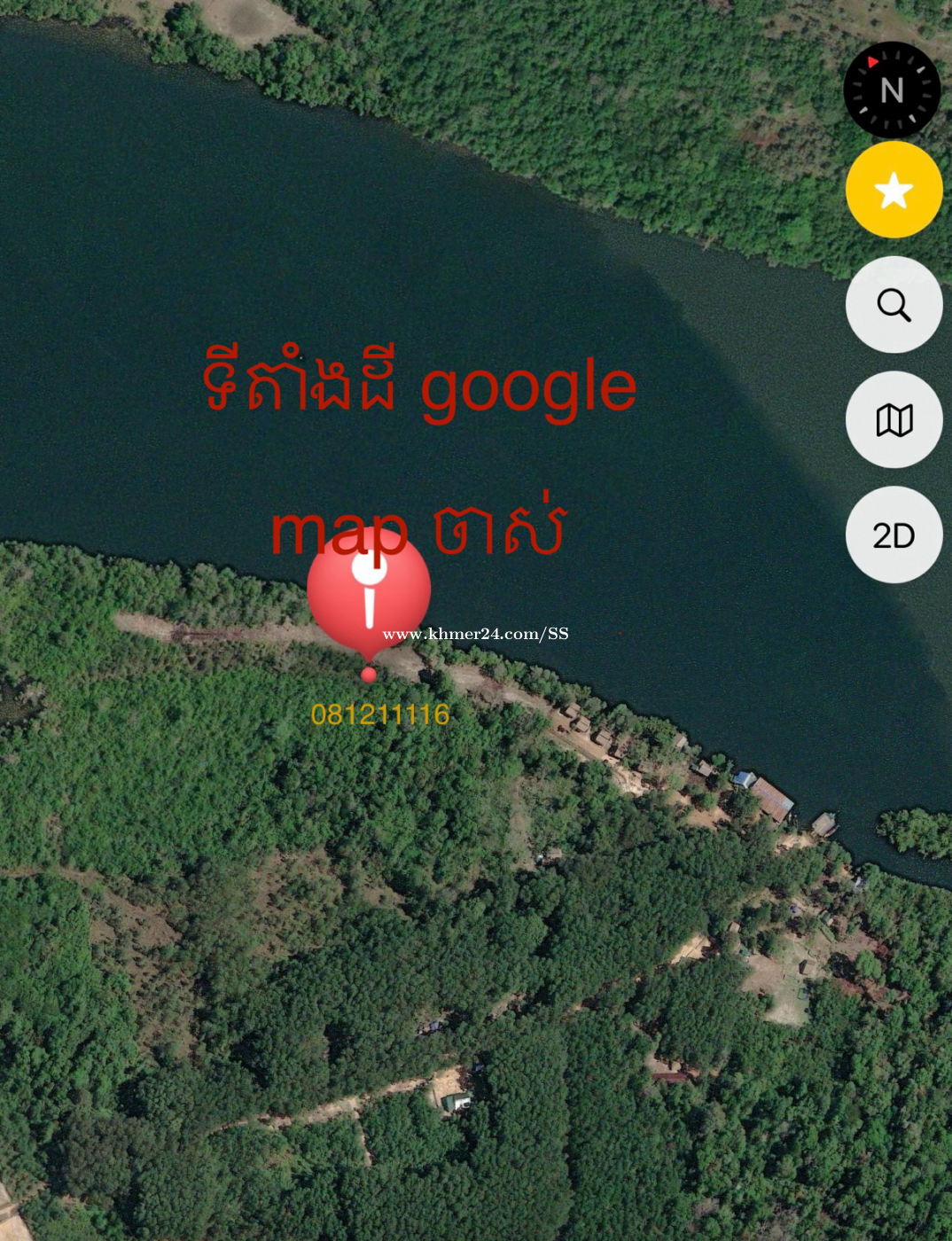The width and height of the screenshot is (952, 1241).
Task: Switch the view to 2D
Action: 893,535
